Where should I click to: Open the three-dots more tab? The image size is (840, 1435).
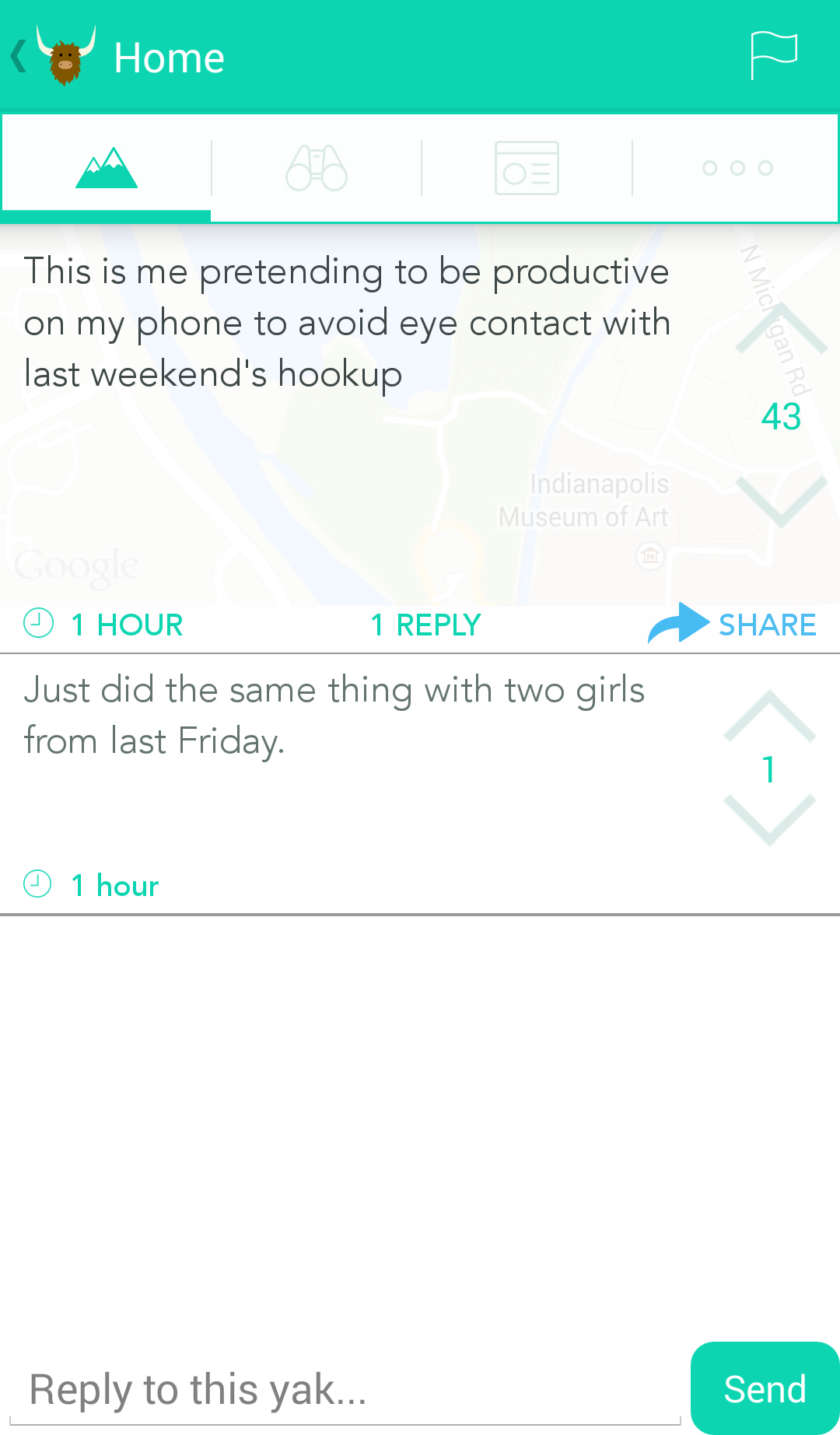point(737,168)
